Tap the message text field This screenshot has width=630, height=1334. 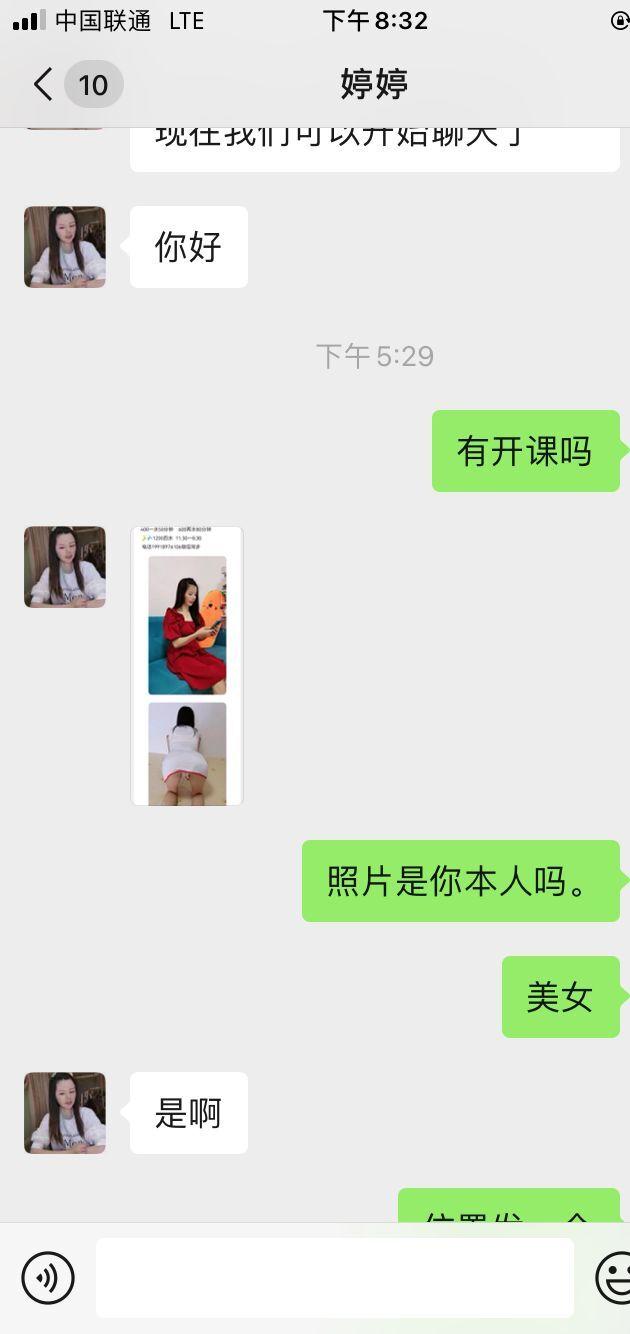pyautogui.click(x=335, y=1277)
